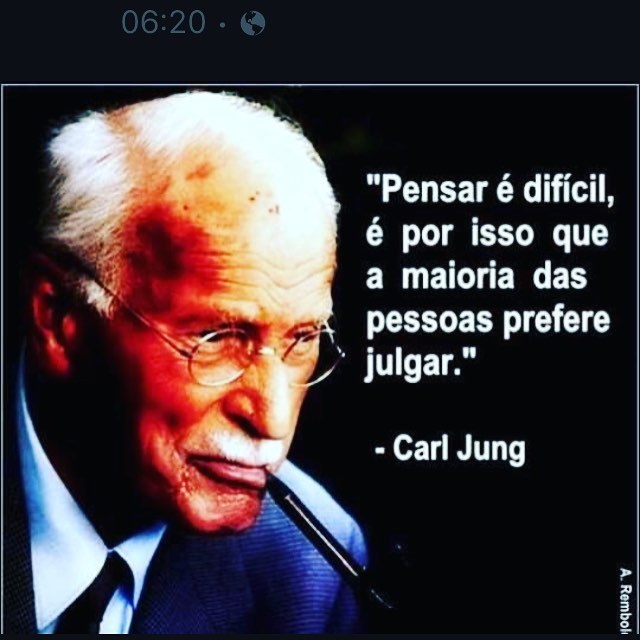Tap the public globe privacy icon
The image size is (640, 640).
click(253, 24)
